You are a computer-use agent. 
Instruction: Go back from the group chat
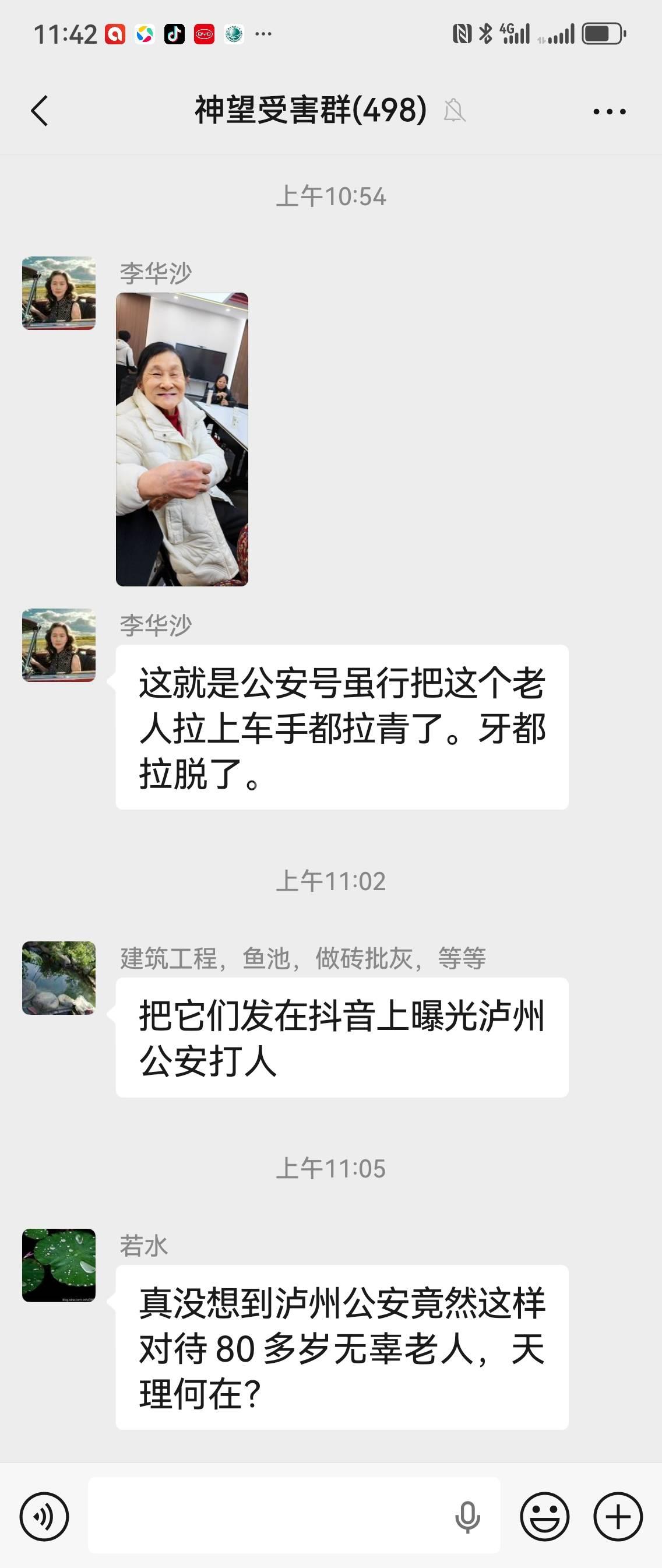coord(40,111)
